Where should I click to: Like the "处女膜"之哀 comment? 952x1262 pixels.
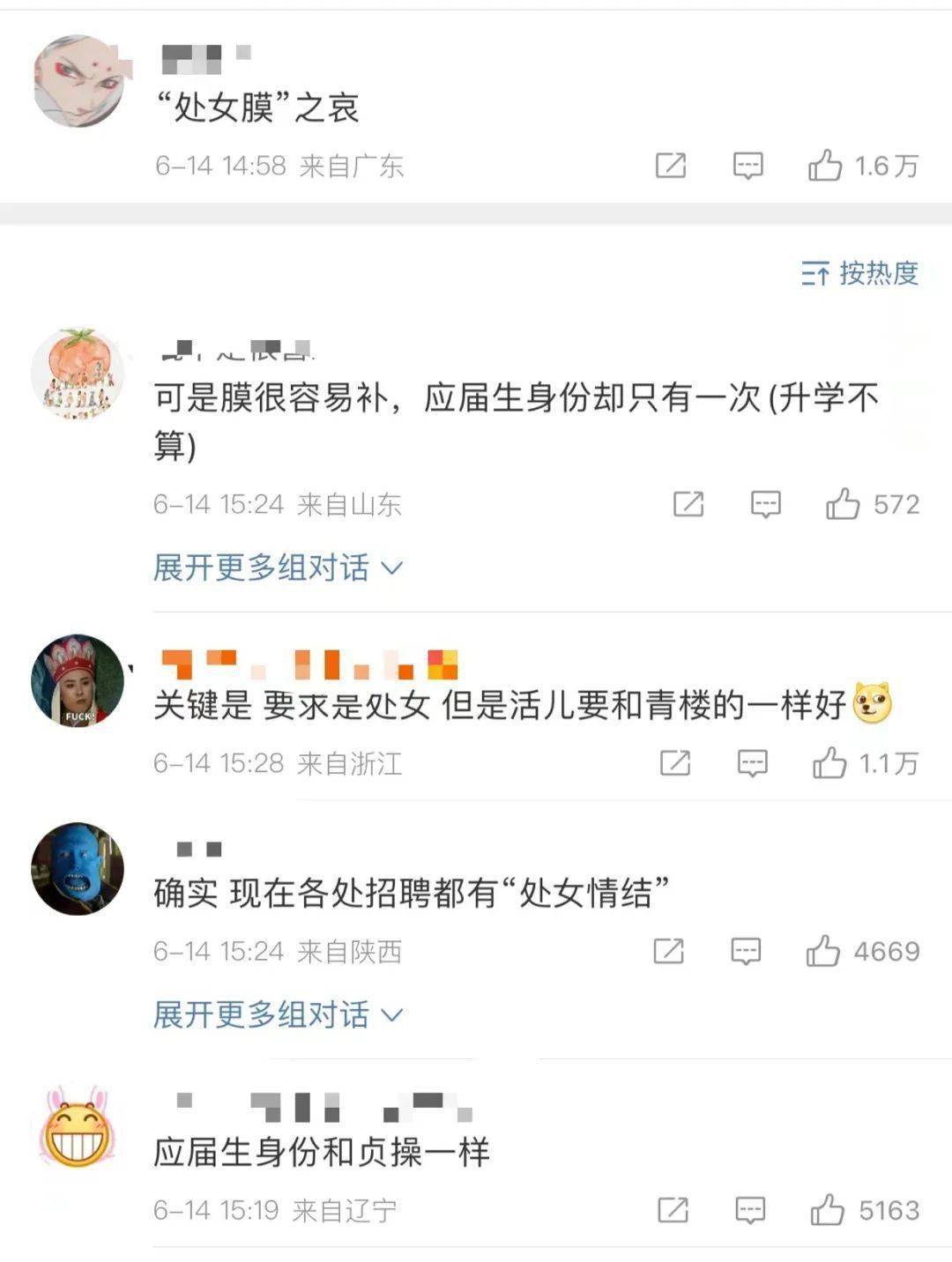coord(826,165)
